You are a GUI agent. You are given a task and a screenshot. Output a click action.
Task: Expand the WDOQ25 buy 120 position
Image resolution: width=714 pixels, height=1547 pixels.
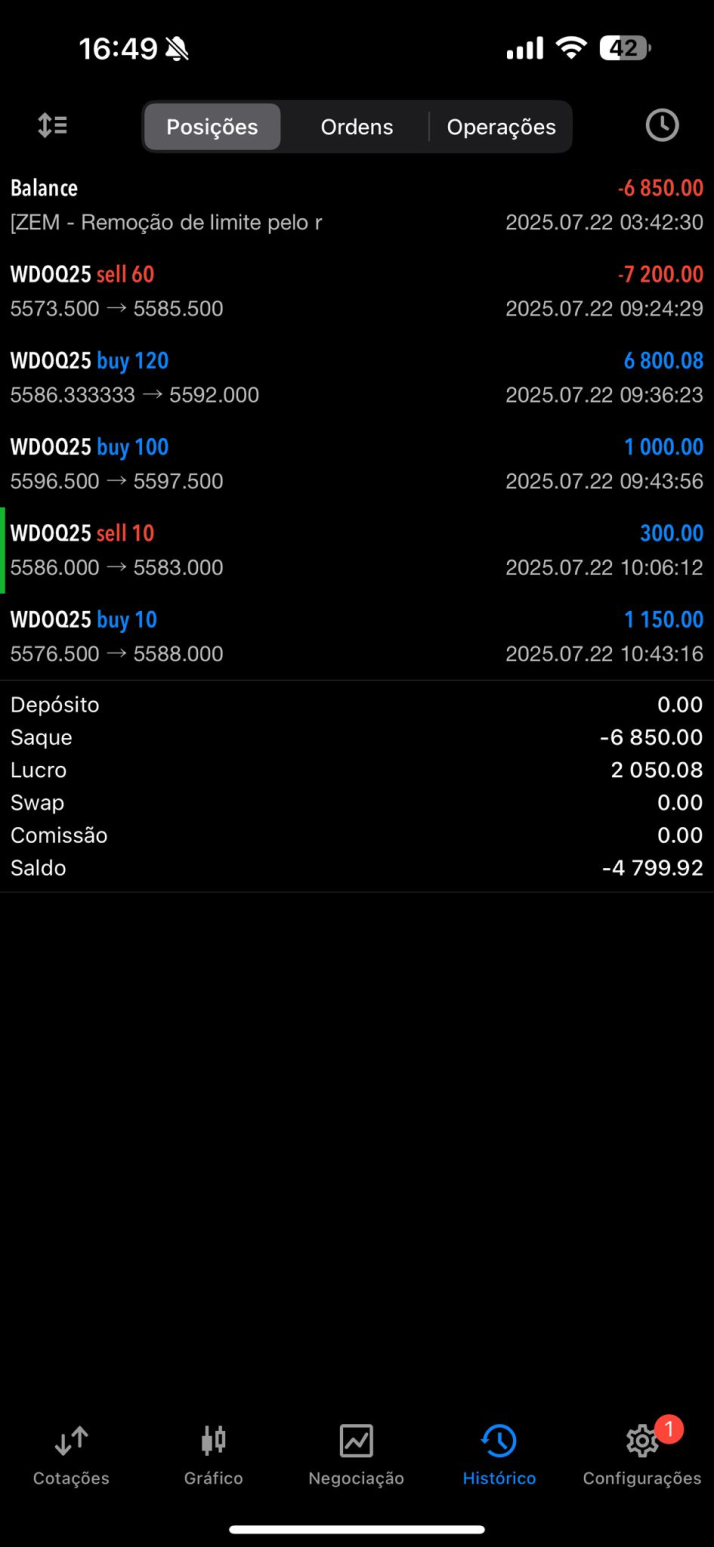point(357,377)
